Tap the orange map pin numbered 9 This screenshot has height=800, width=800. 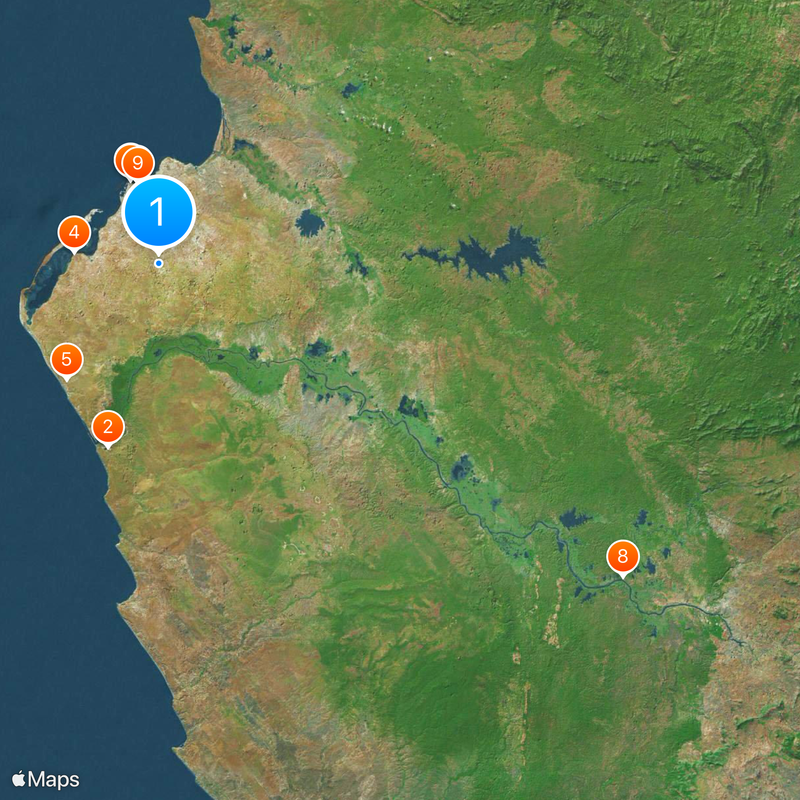[138, 162]
